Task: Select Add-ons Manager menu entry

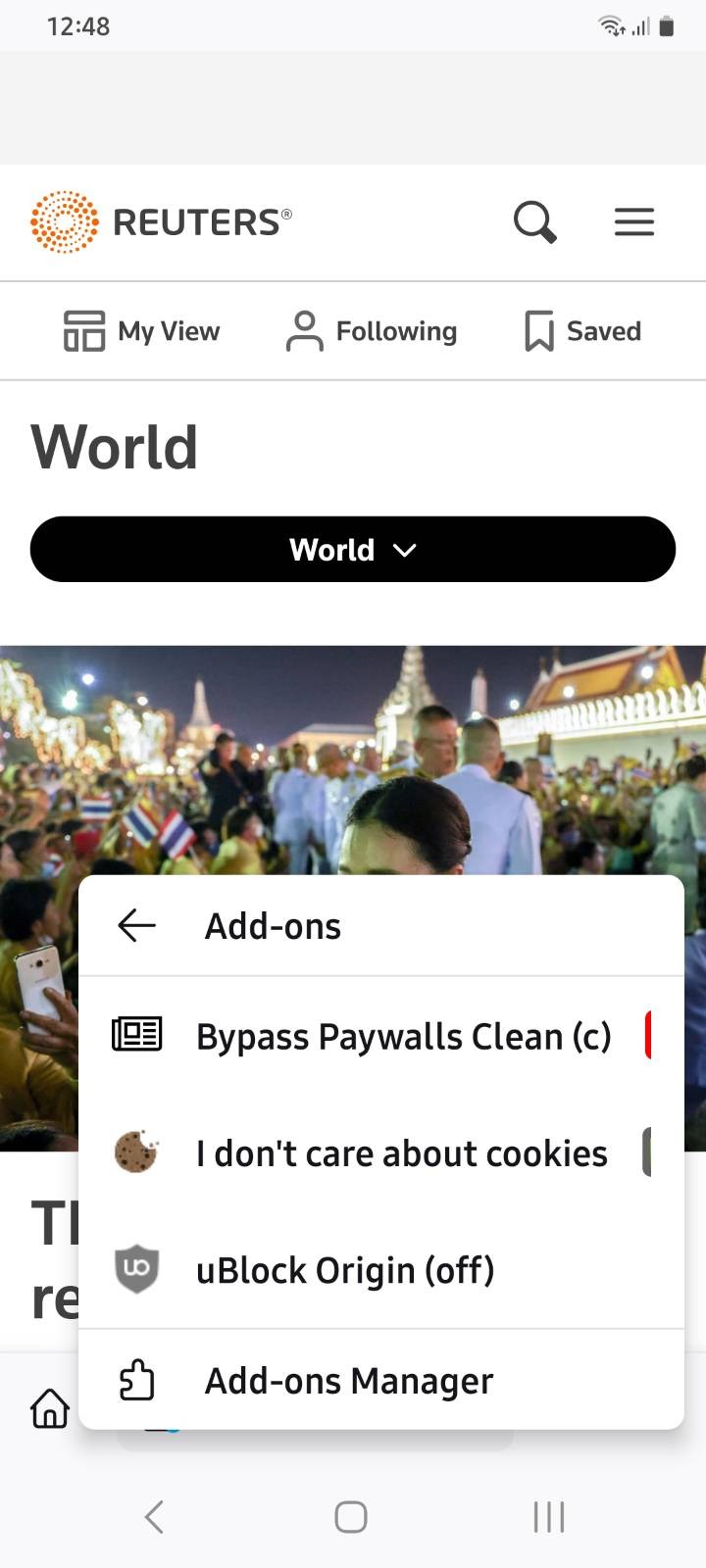Action: [x=348, y=1380]
